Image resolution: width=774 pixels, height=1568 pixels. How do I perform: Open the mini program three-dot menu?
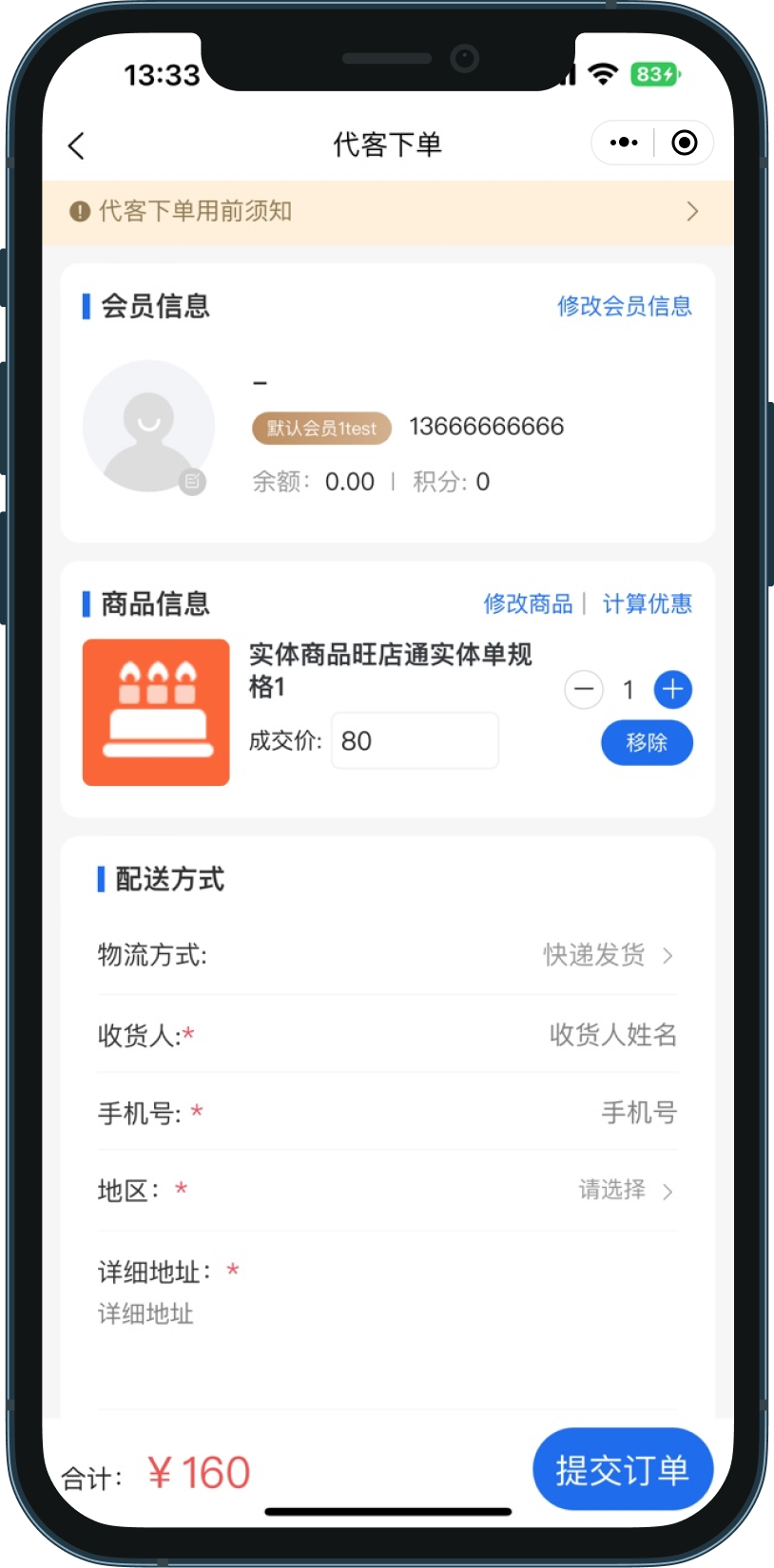point(624,143)
